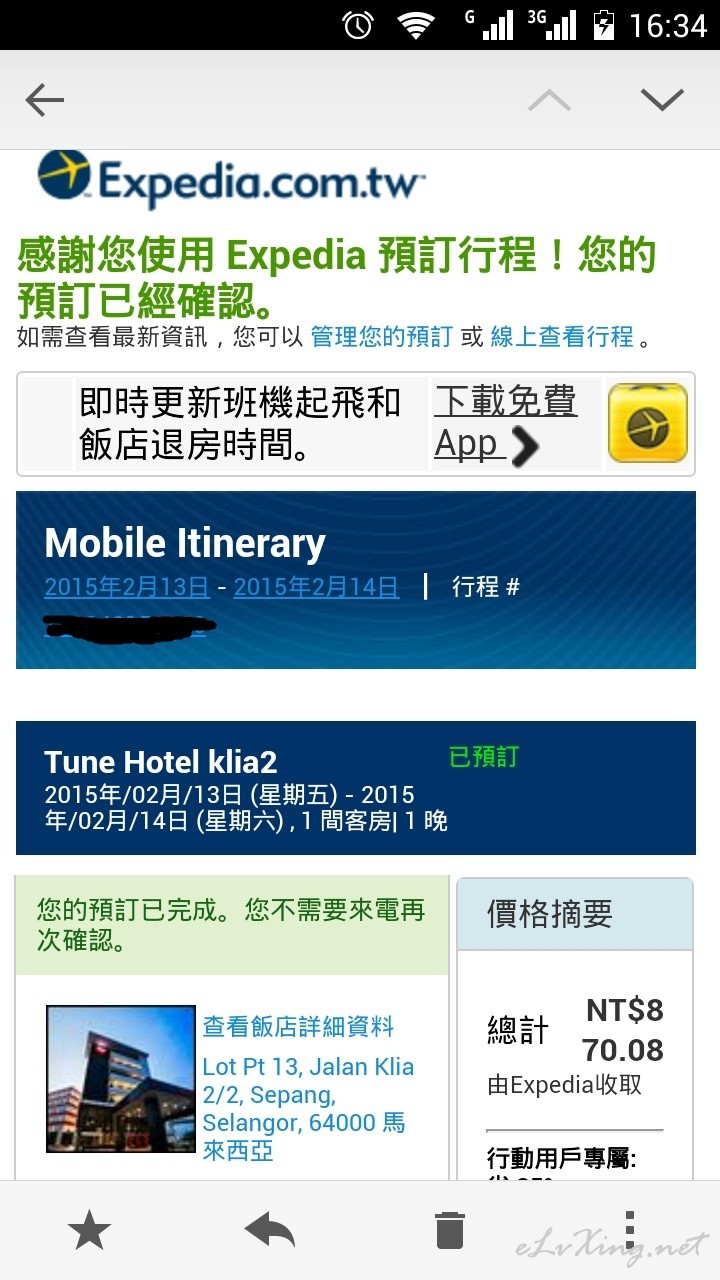Go to the newer email
This screenshot has width=720, height=1280.
click(549, 100)
